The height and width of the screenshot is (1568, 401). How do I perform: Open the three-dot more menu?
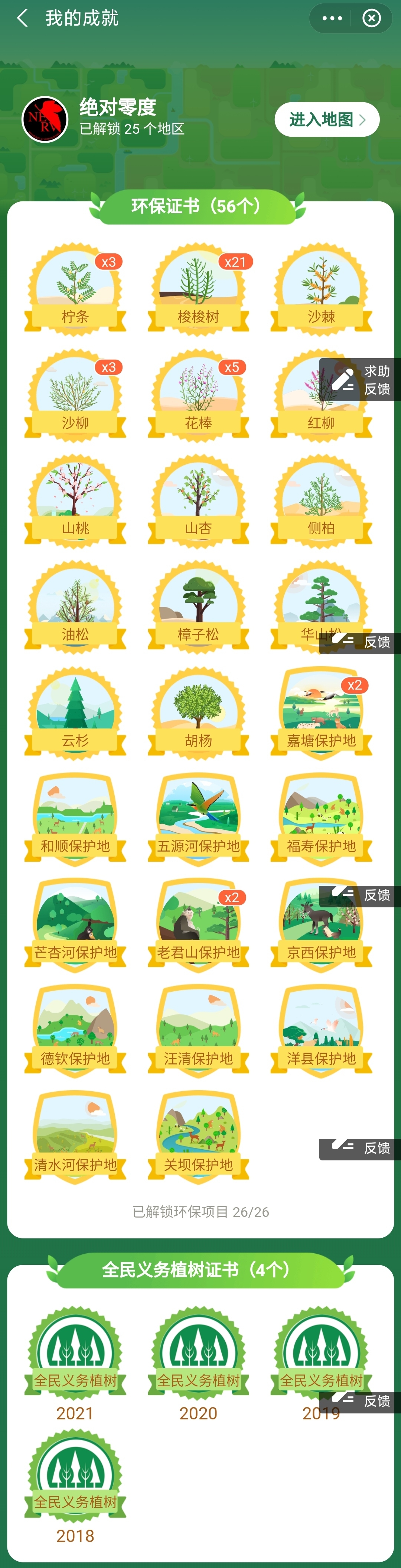coord(332,18)
